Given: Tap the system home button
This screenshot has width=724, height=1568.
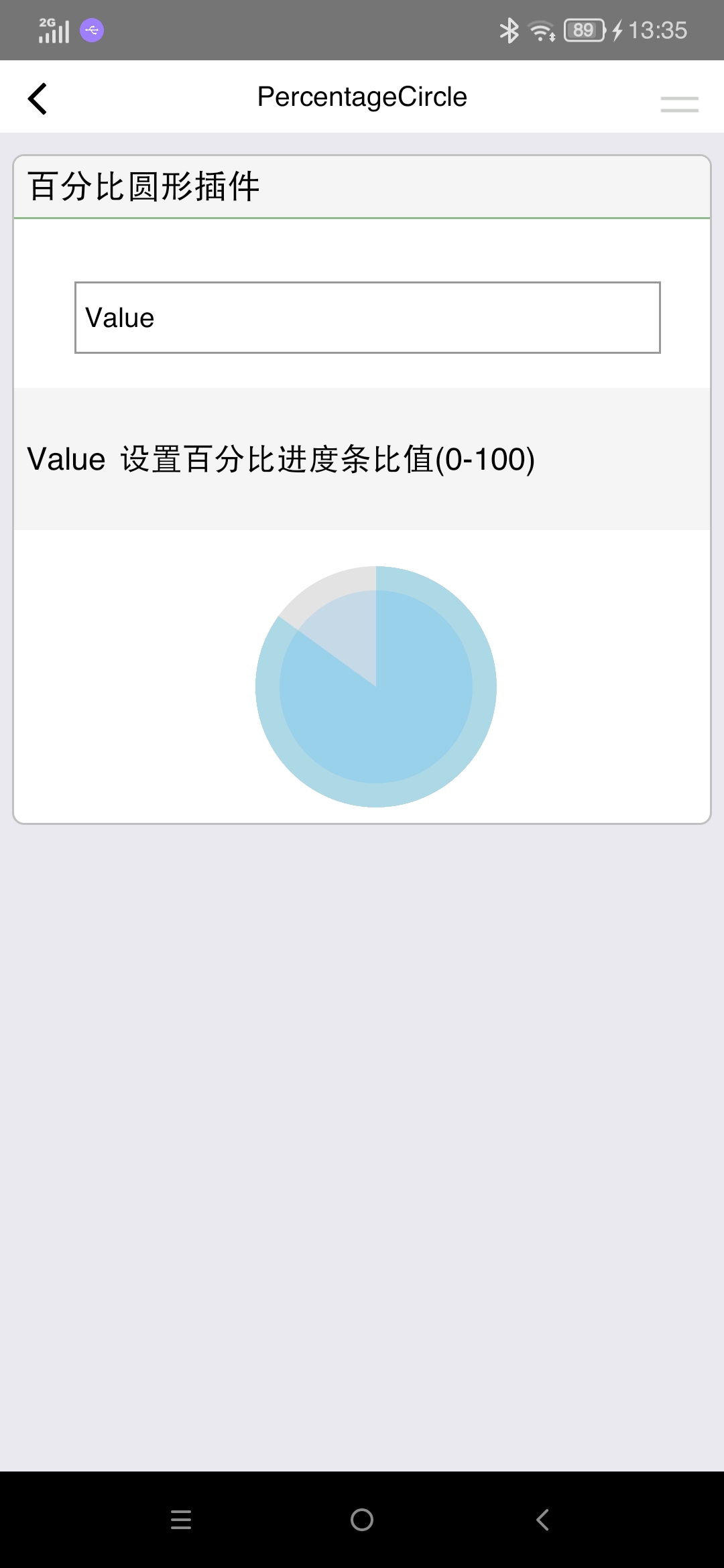Looking at the screenshot, I should click(x=362, y=1520).
